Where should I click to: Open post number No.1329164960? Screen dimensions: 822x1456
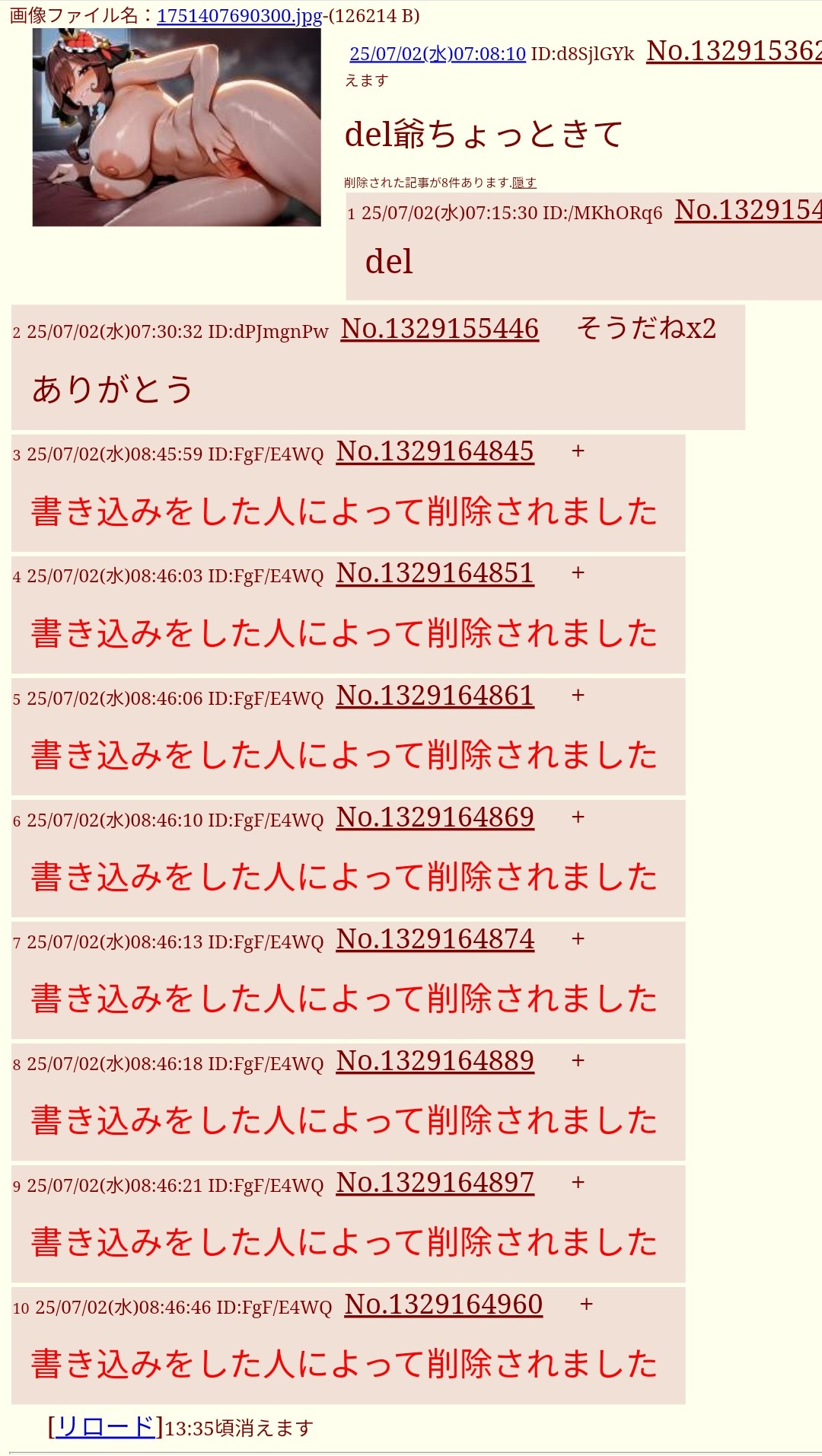pos(444,1305)
